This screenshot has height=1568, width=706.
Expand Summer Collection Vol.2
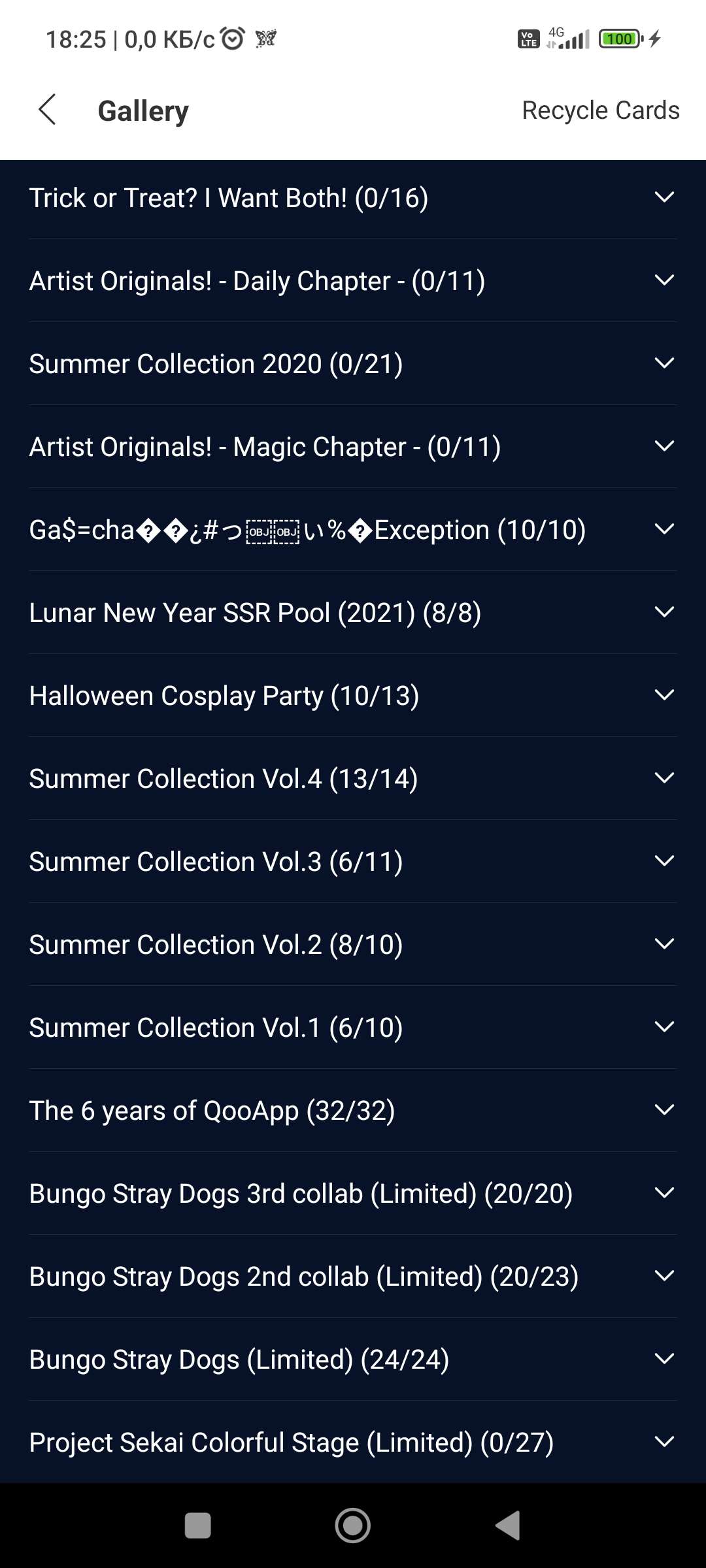tap(664, 944)
